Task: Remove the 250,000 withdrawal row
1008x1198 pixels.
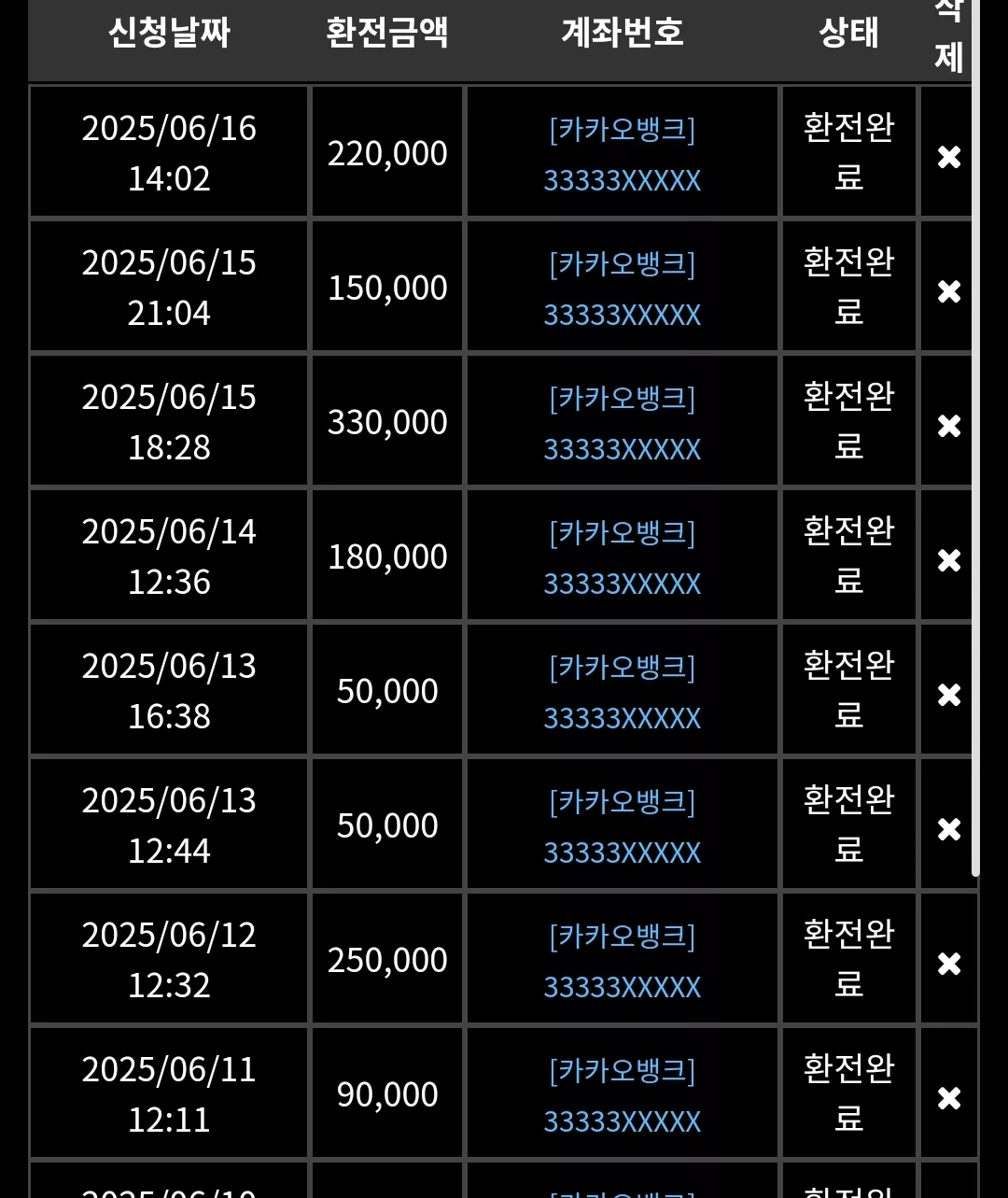Action: point(949,964)
